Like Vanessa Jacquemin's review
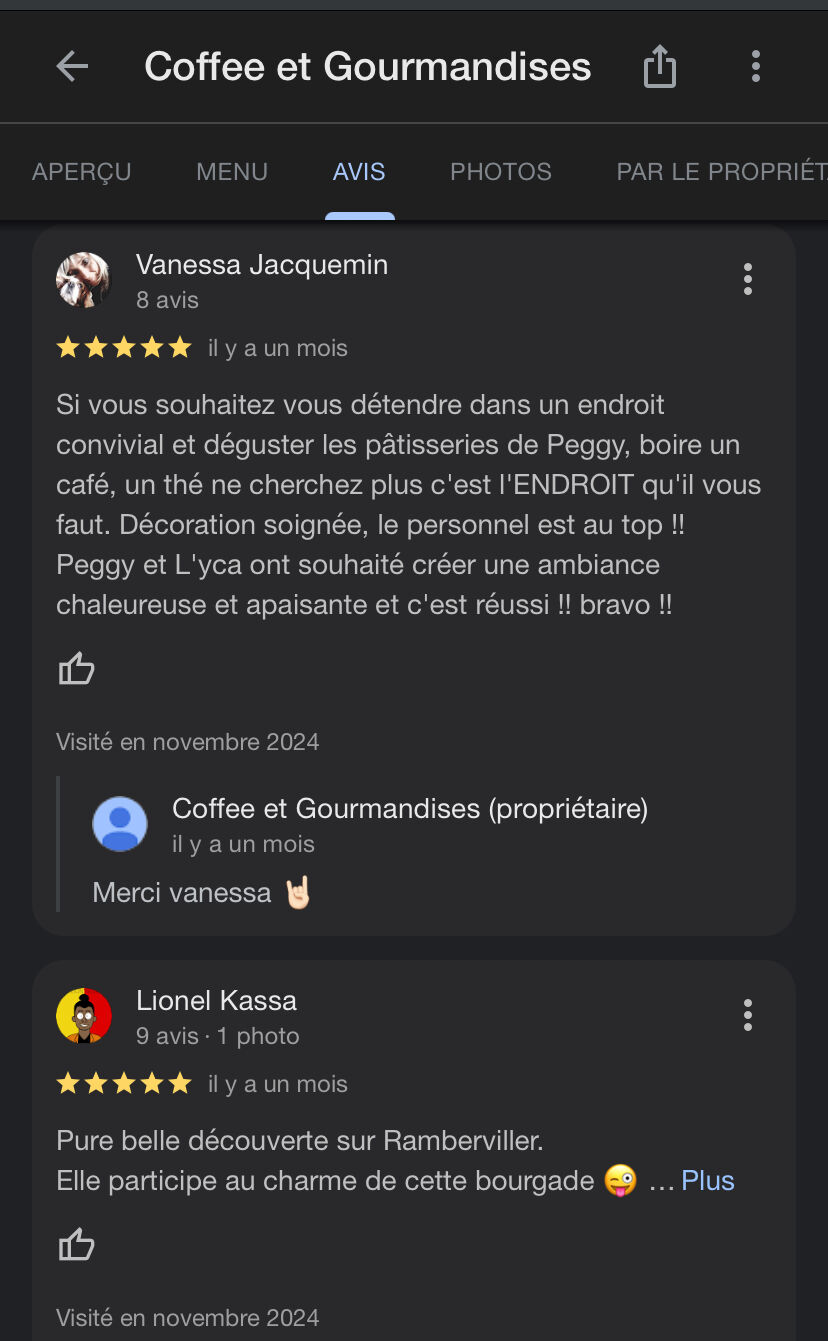Screen dimensions: 828x1341 click(x=76, y=668)
